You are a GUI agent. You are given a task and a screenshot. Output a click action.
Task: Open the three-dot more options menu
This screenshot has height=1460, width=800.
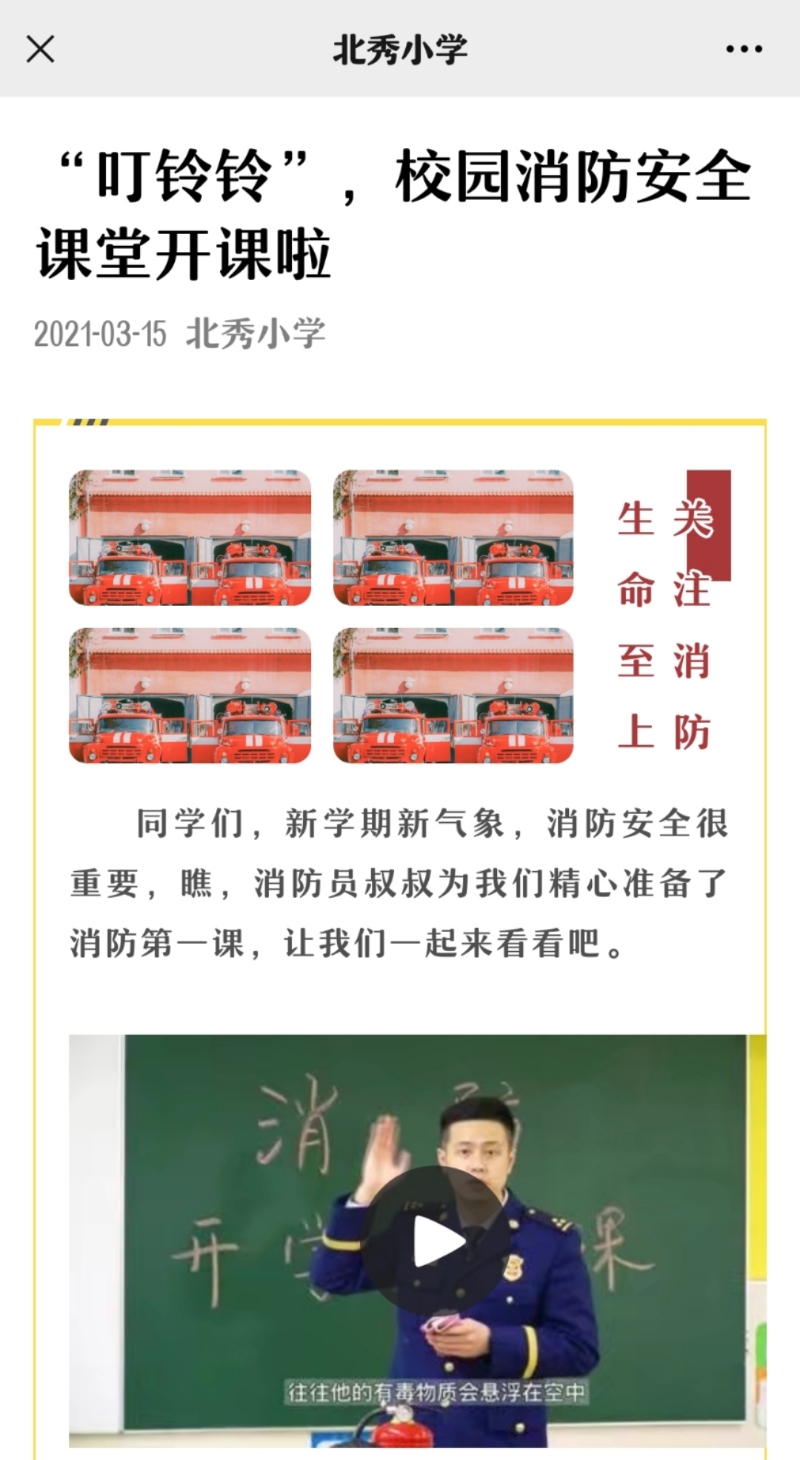point(743,49)
